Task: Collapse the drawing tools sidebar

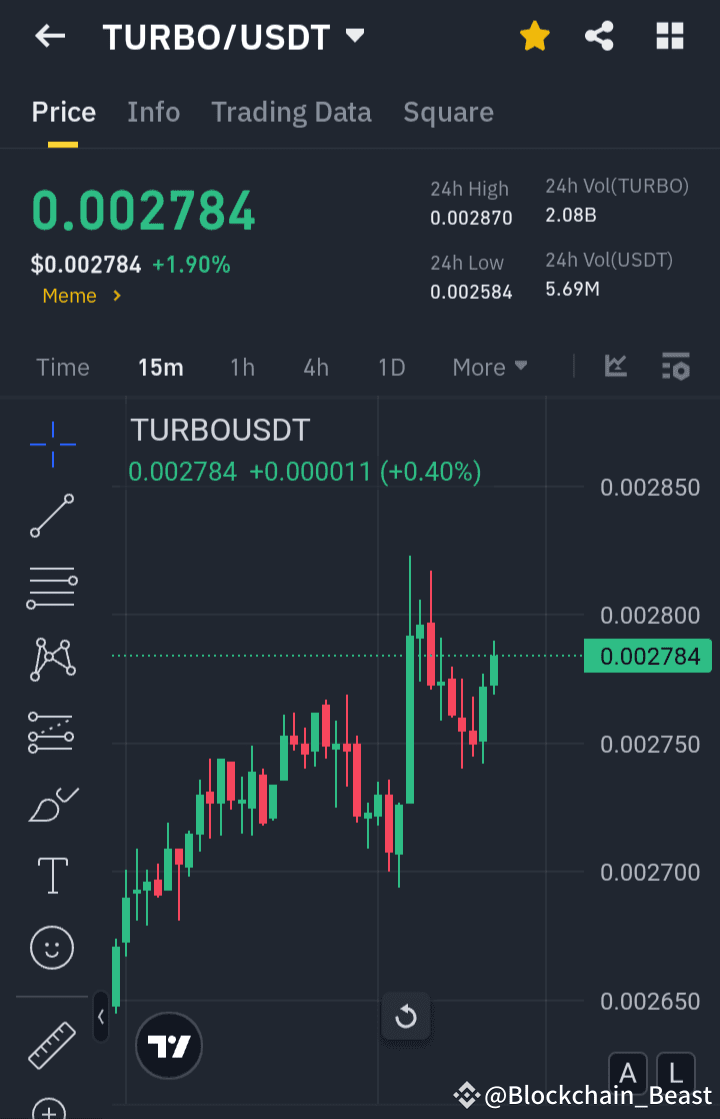Action: (x=101, y=1017)
